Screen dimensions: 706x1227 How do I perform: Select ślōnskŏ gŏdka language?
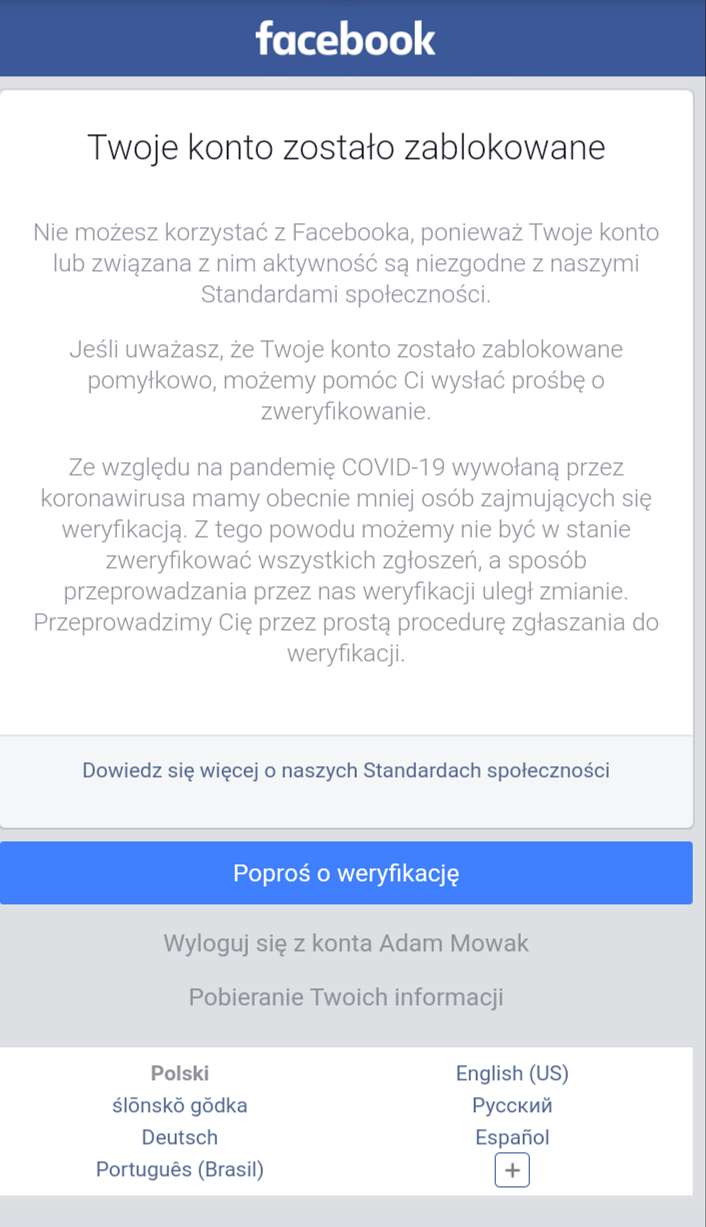tap(180, 1106)
